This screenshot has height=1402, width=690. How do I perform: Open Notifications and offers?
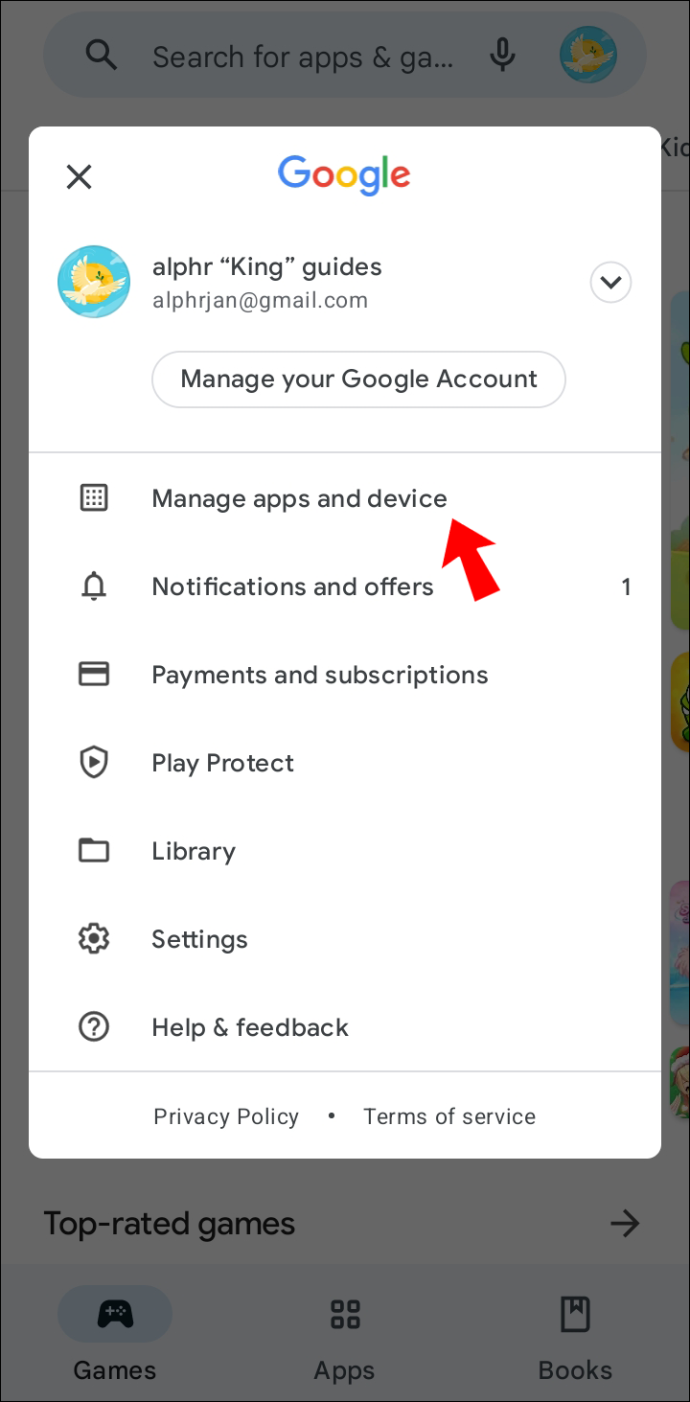click(x=345, y=586)
